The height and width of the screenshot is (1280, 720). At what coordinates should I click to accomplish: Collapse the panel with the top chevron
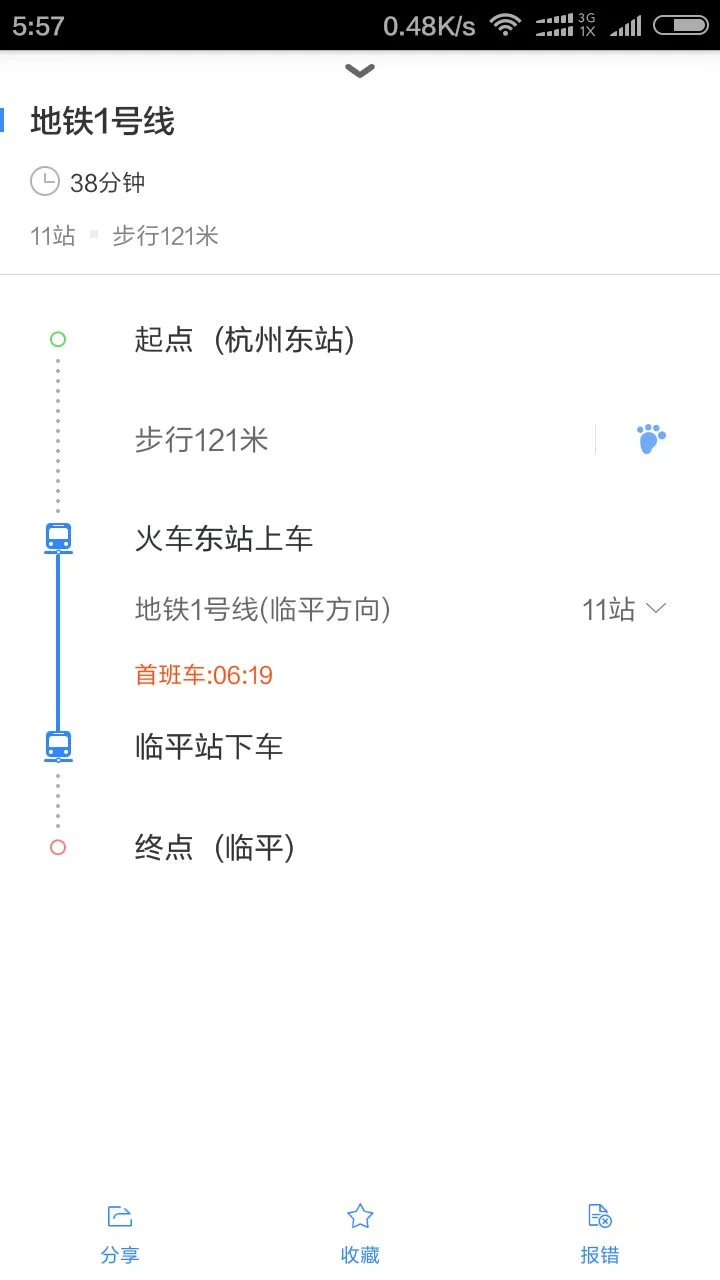coord(359,70)
